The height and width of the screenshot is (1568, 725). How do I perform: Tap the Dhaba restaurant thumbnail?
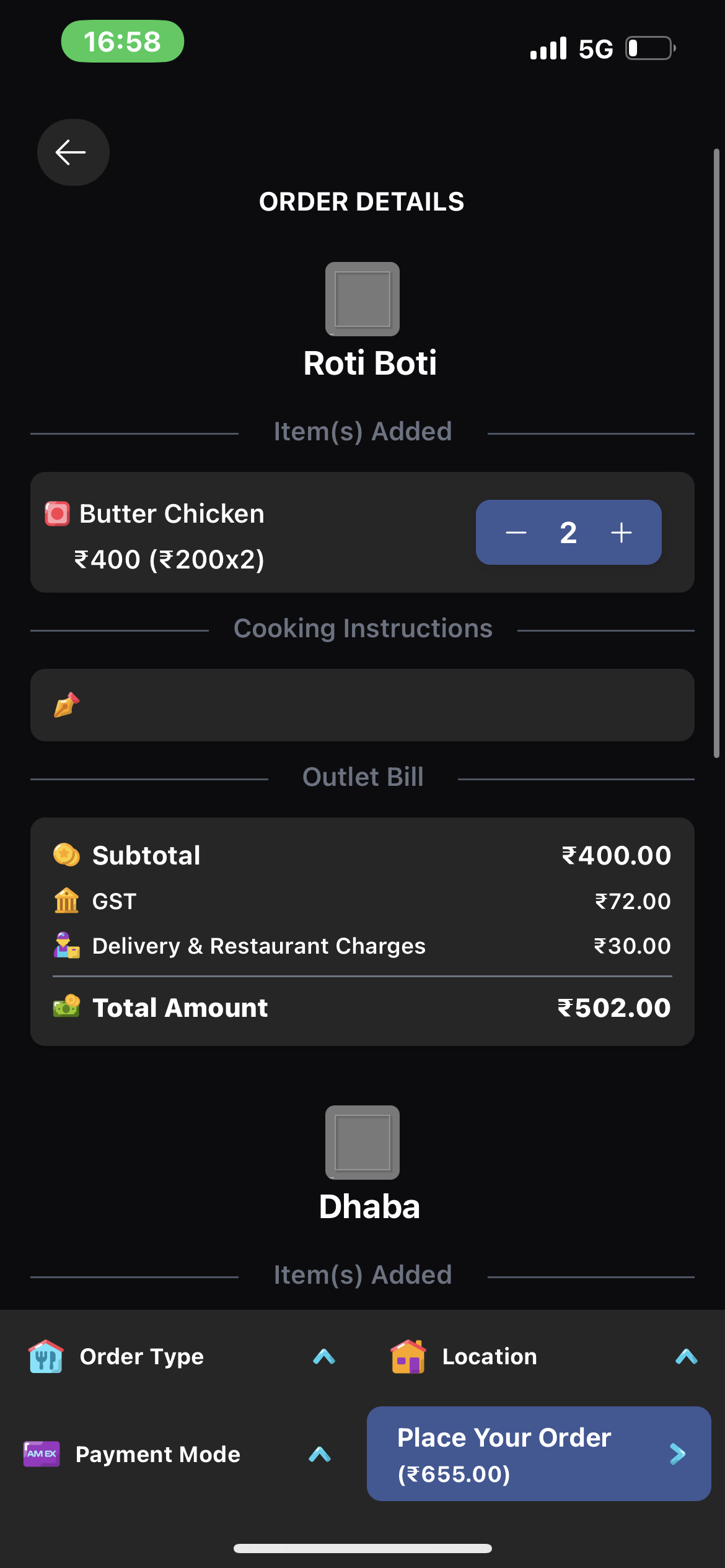pyautogui.click(x=362, y=1143)
